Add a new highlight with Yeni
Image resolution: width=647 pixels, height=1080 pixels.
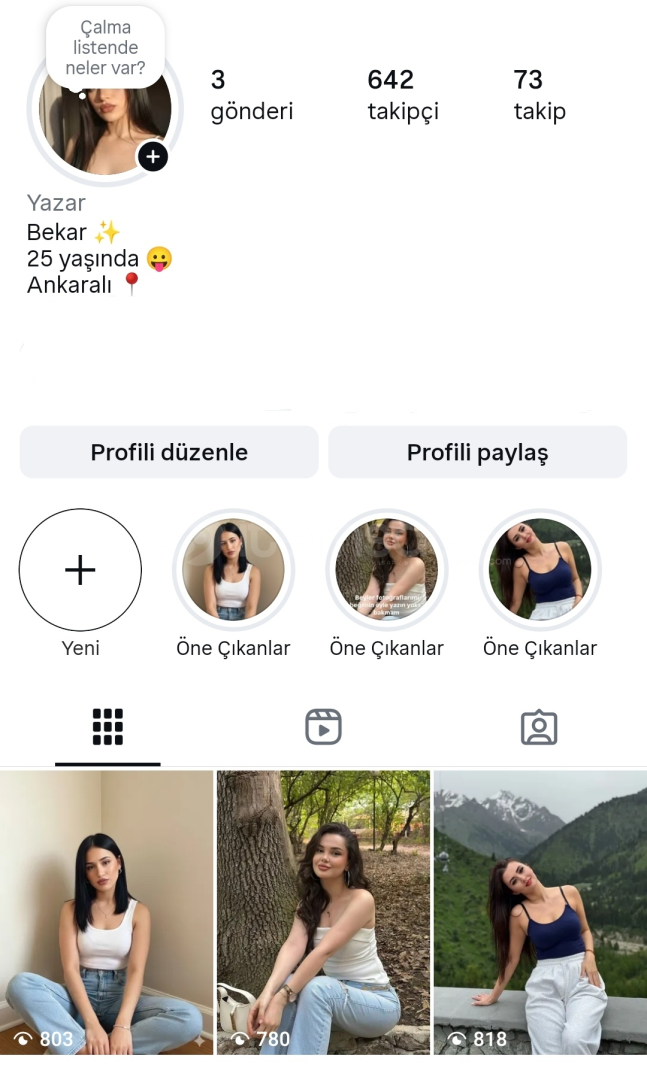tap(80, 570)
